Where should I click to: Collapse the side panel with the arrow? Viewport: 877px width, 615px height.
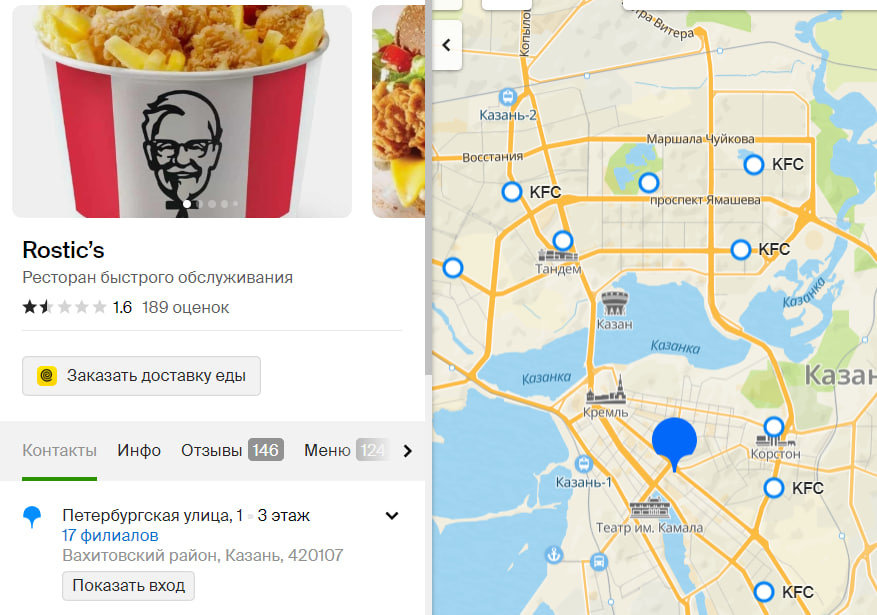[446, 45]
